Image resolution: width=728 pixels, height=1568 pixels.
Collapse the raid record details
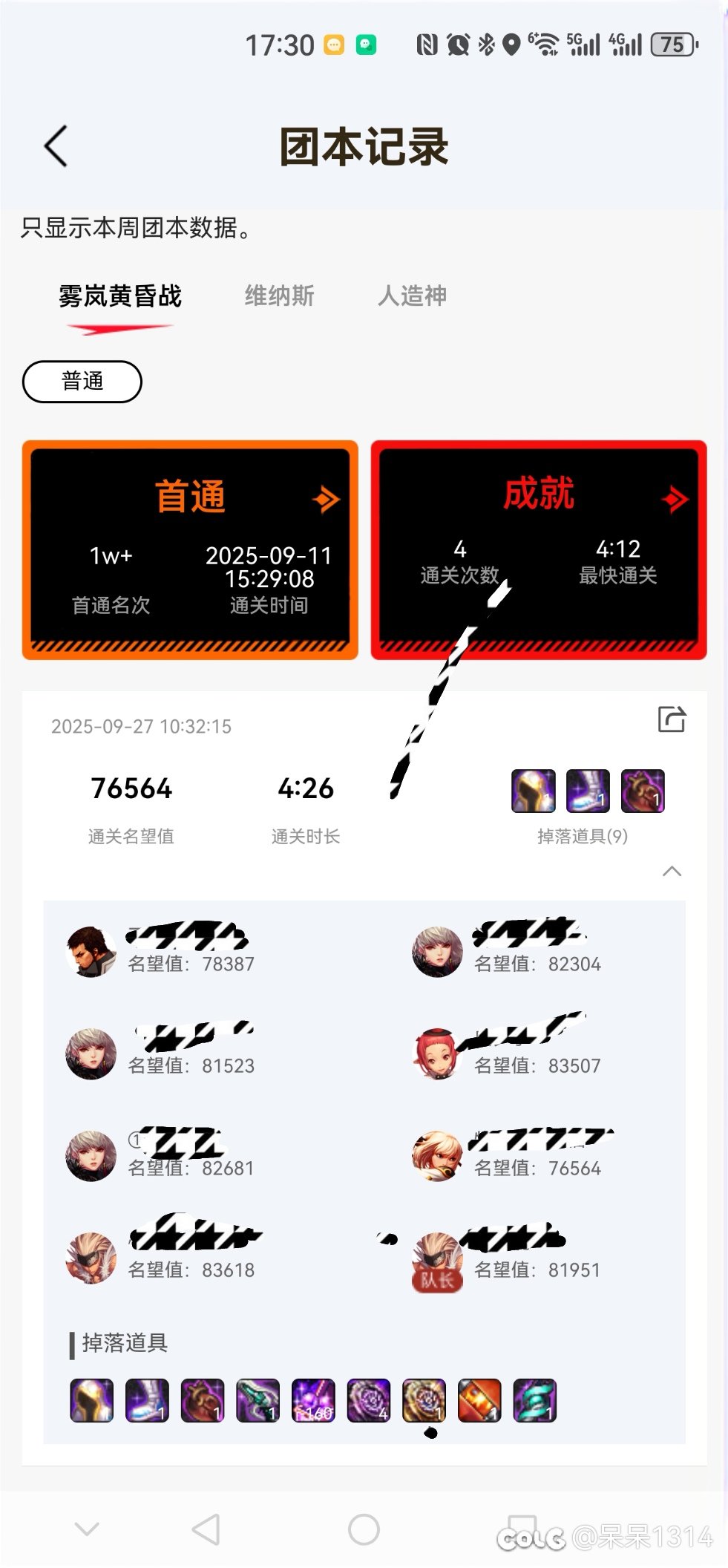(672, 871)
